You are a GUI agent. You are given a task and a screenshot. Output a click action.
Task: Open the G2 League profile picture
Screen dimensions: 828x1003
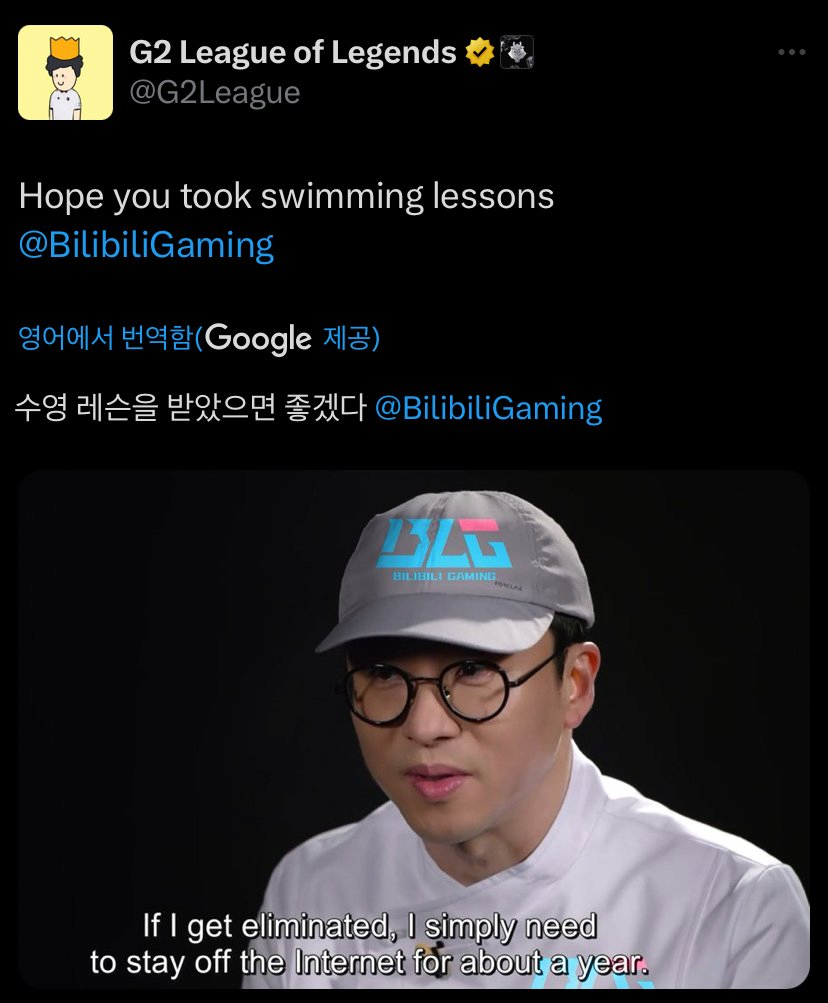[x=65, y=72]
